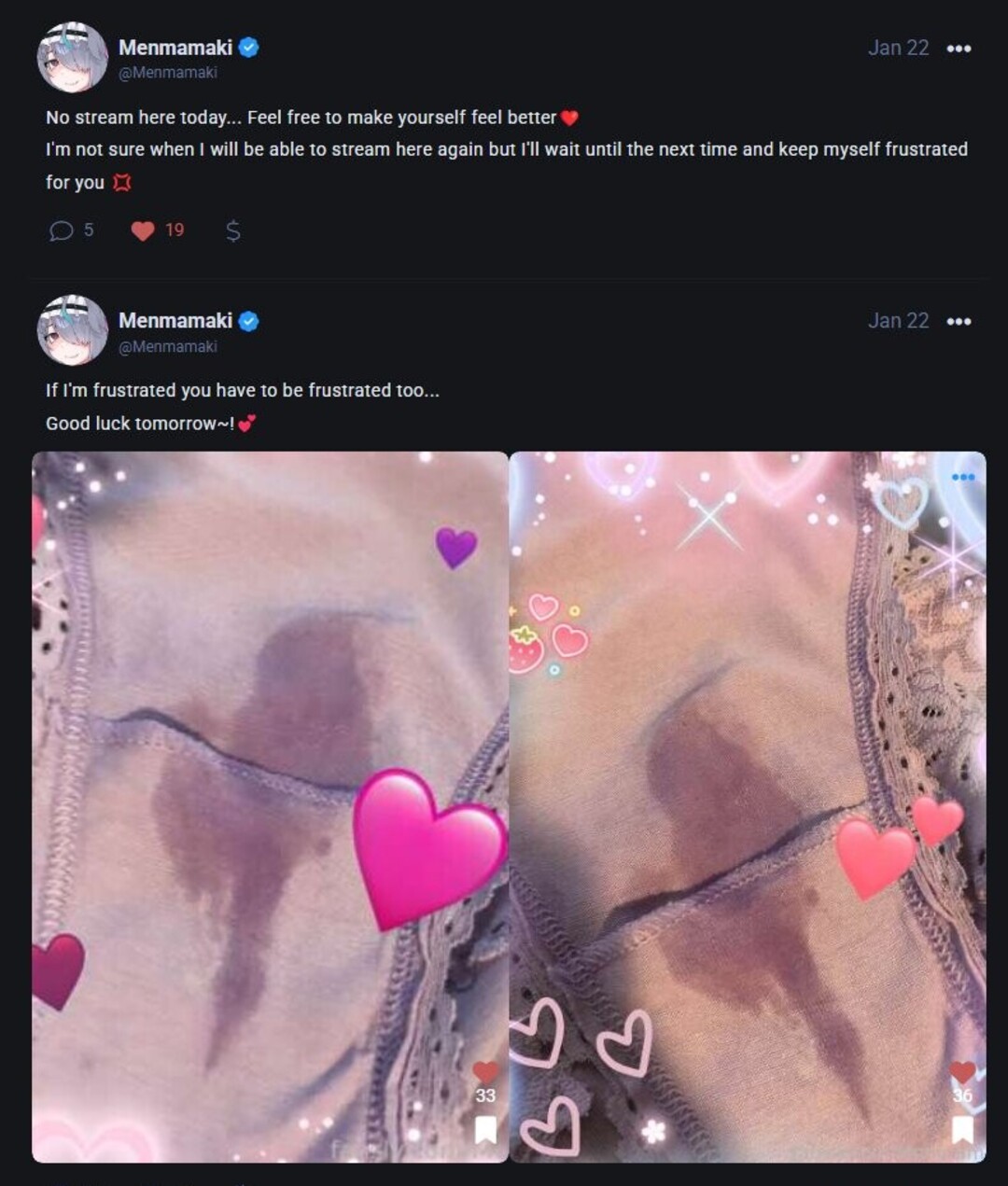
Task: Send a tip on the first post
Action: pos(233,230)
